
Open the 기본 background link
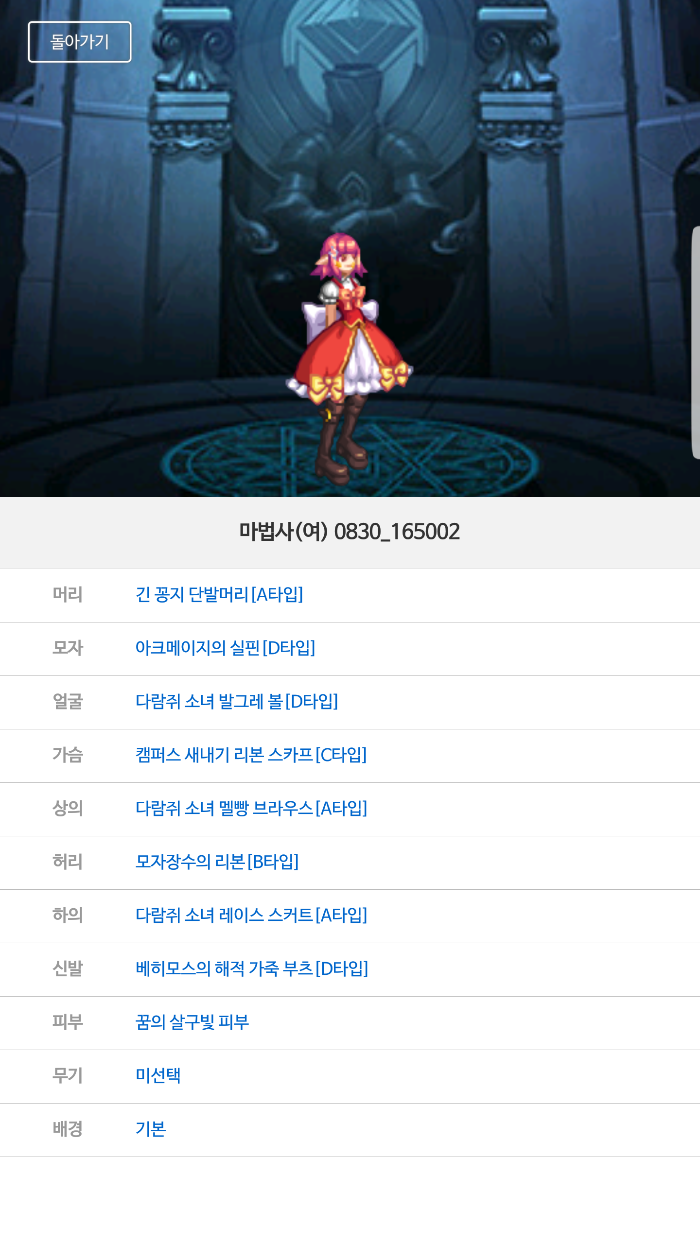click(151, 1129)
